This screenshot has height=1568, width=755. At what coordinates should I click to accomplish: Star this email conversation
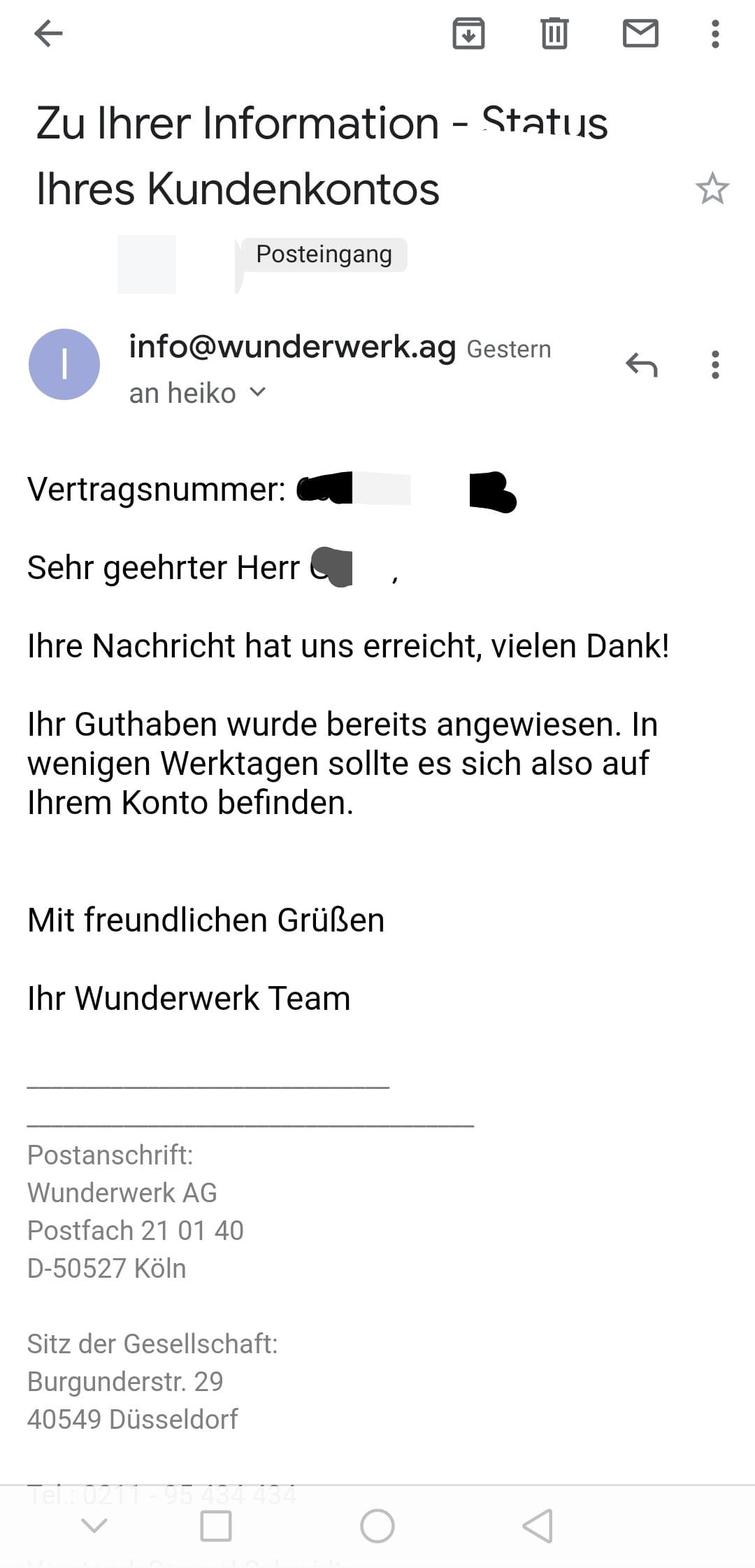[x=712, y=189]
